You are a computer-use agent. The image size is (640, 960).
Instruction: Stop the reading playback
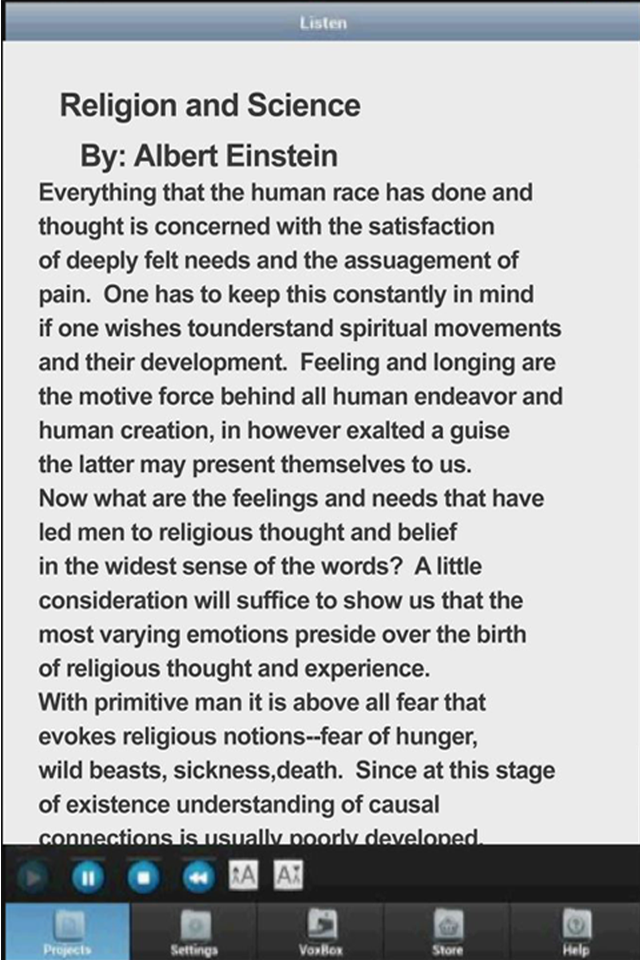[x=143, y=877]
